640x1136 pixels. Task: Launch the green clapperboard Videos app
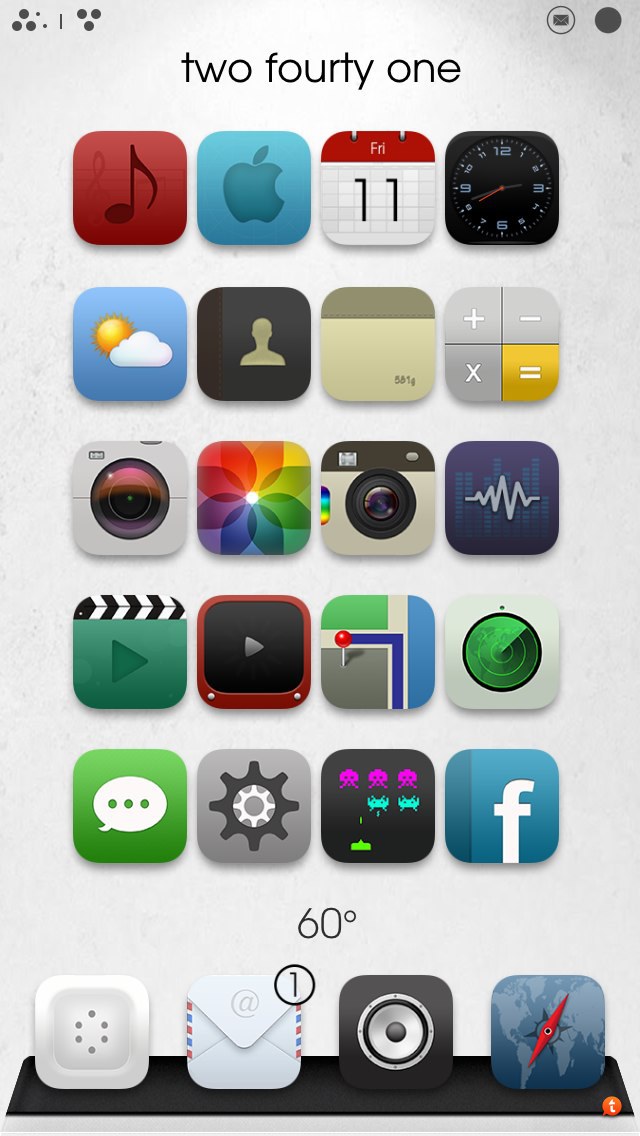click(130, 652)
